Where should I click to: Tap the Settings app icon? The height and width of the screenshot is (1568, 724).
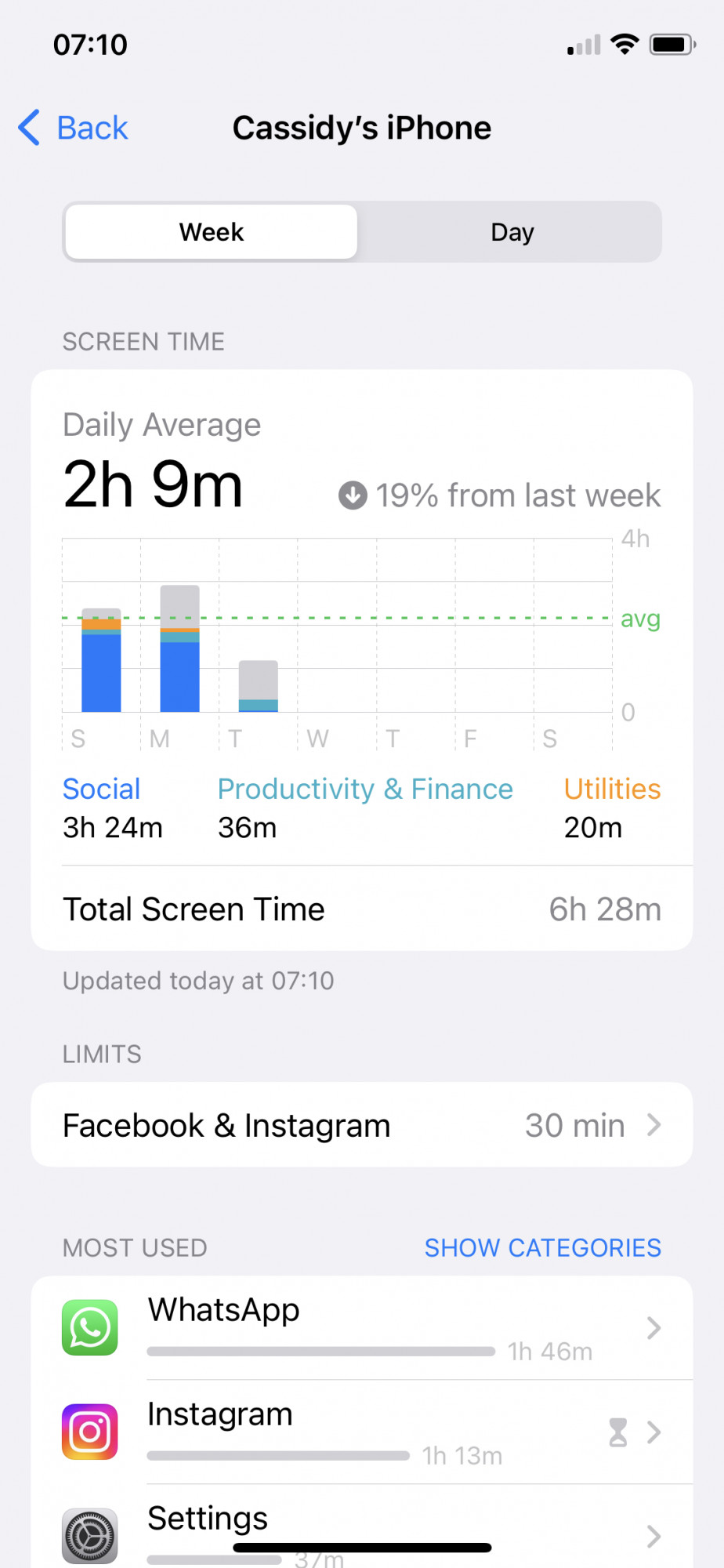(89, 1534)
